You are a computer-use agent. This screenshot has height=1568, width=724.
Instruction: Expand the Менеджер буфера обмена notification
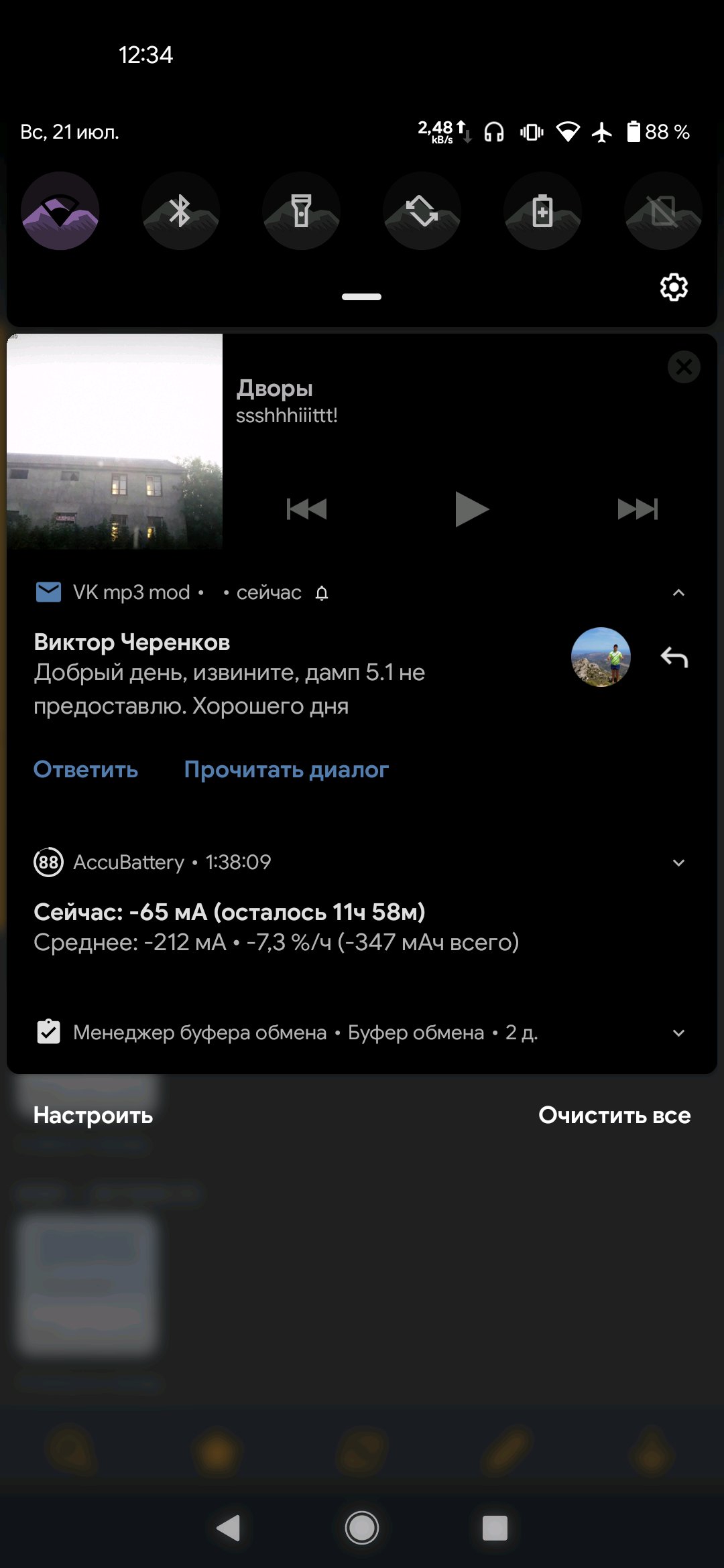678,1033
